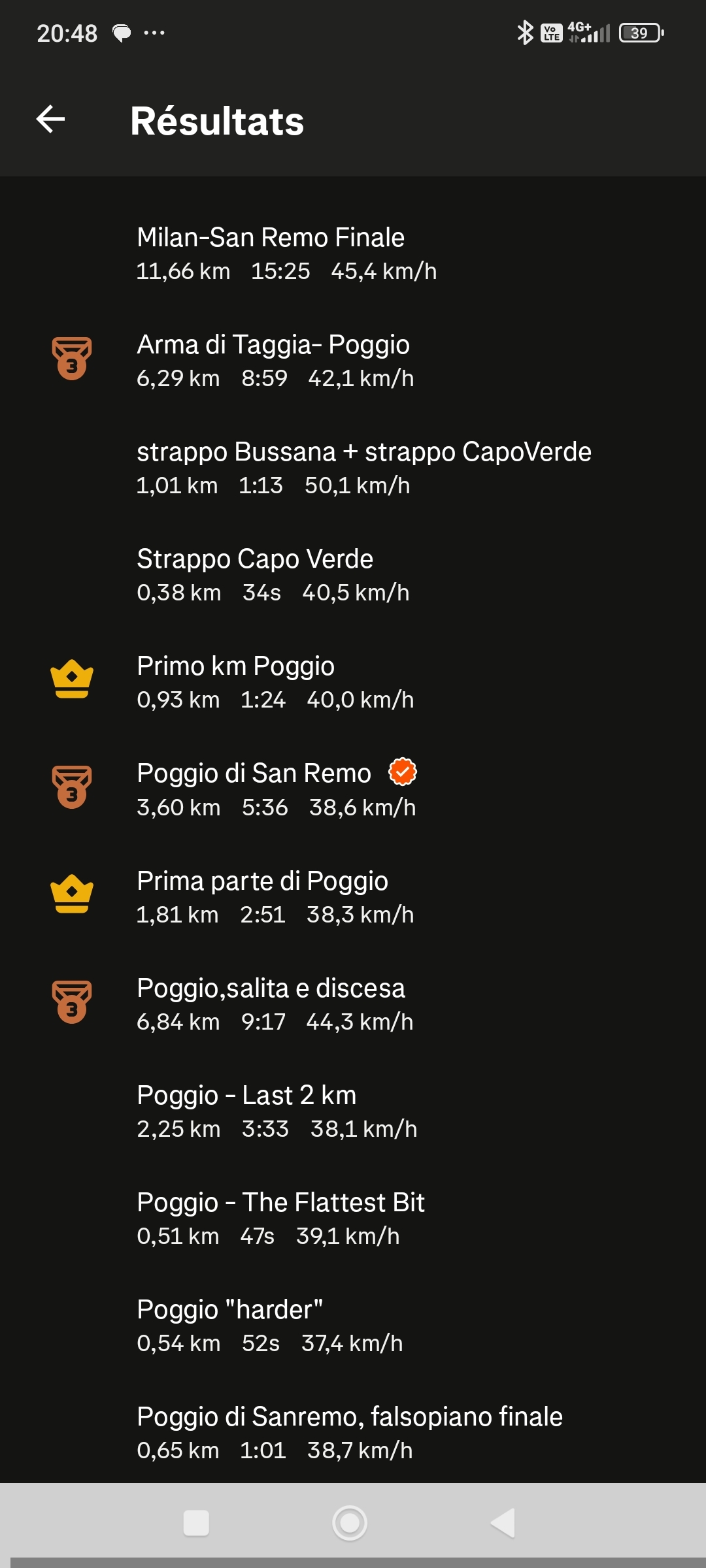View Poggio - The Flattest Bit segment

click(280, 1218)
